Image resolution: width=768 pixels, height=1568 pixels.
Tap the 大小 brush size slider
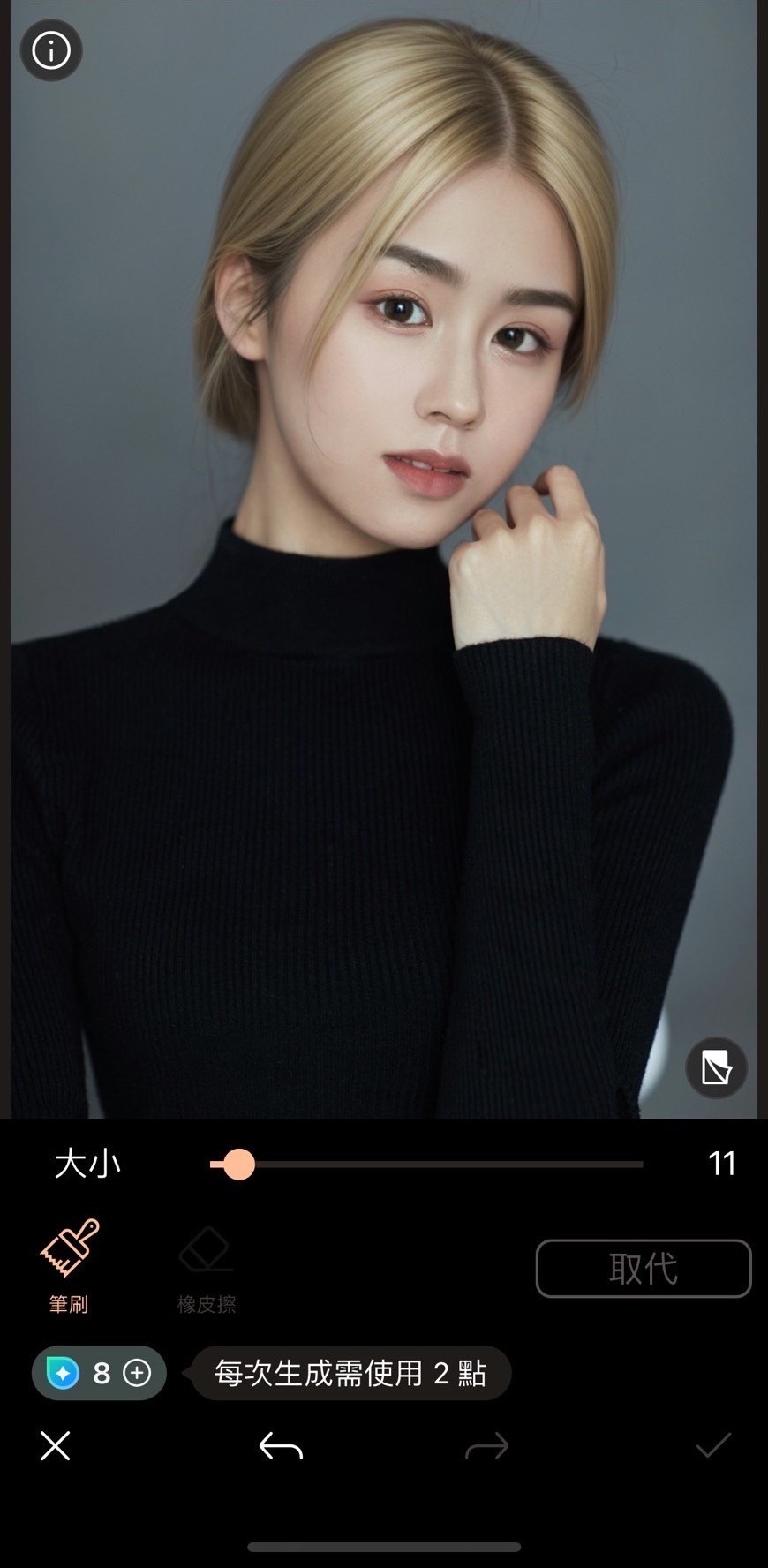[x=426, y=1165]
